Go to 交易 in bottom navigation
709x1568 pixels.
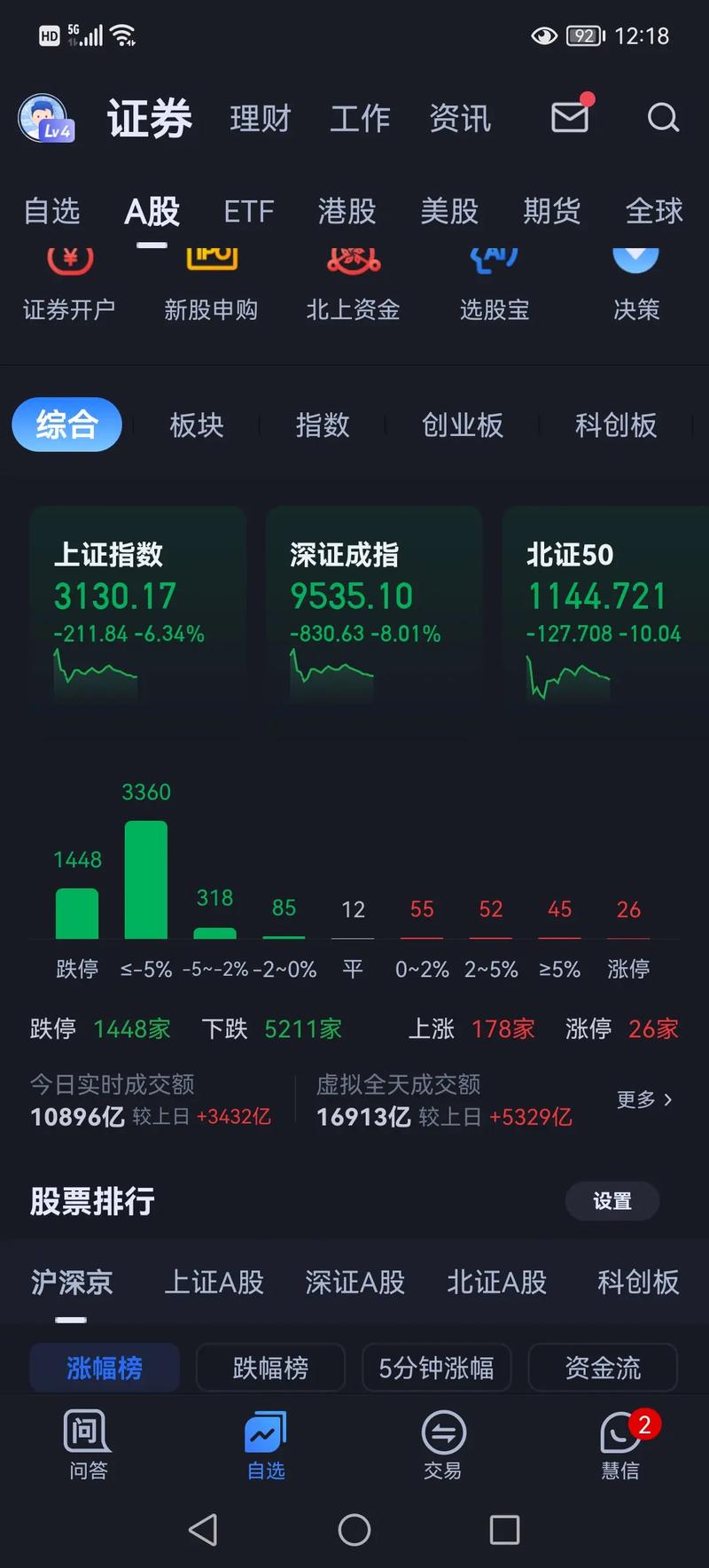click(443, 1446)
